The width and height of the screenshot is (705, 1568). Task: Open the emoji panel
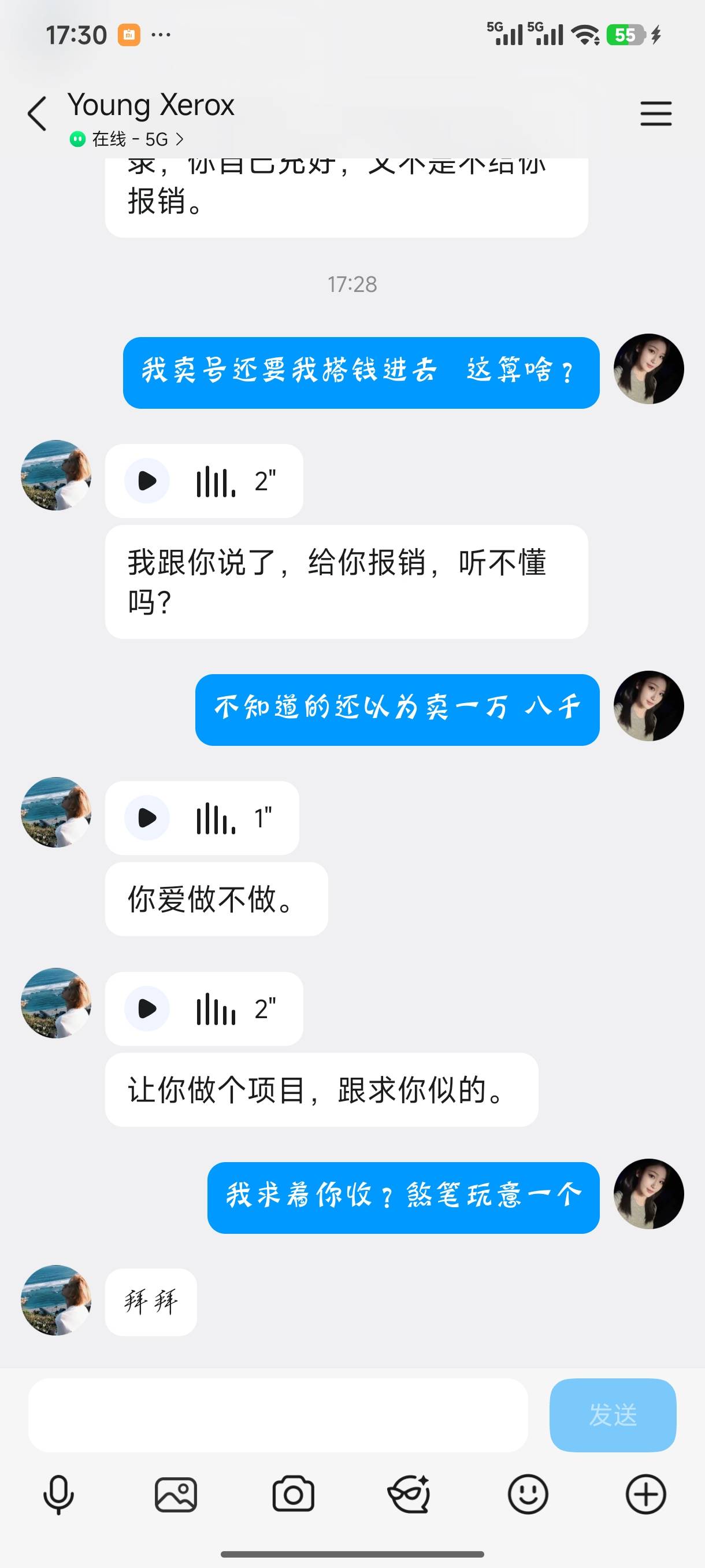click(x=528, y=1495)
